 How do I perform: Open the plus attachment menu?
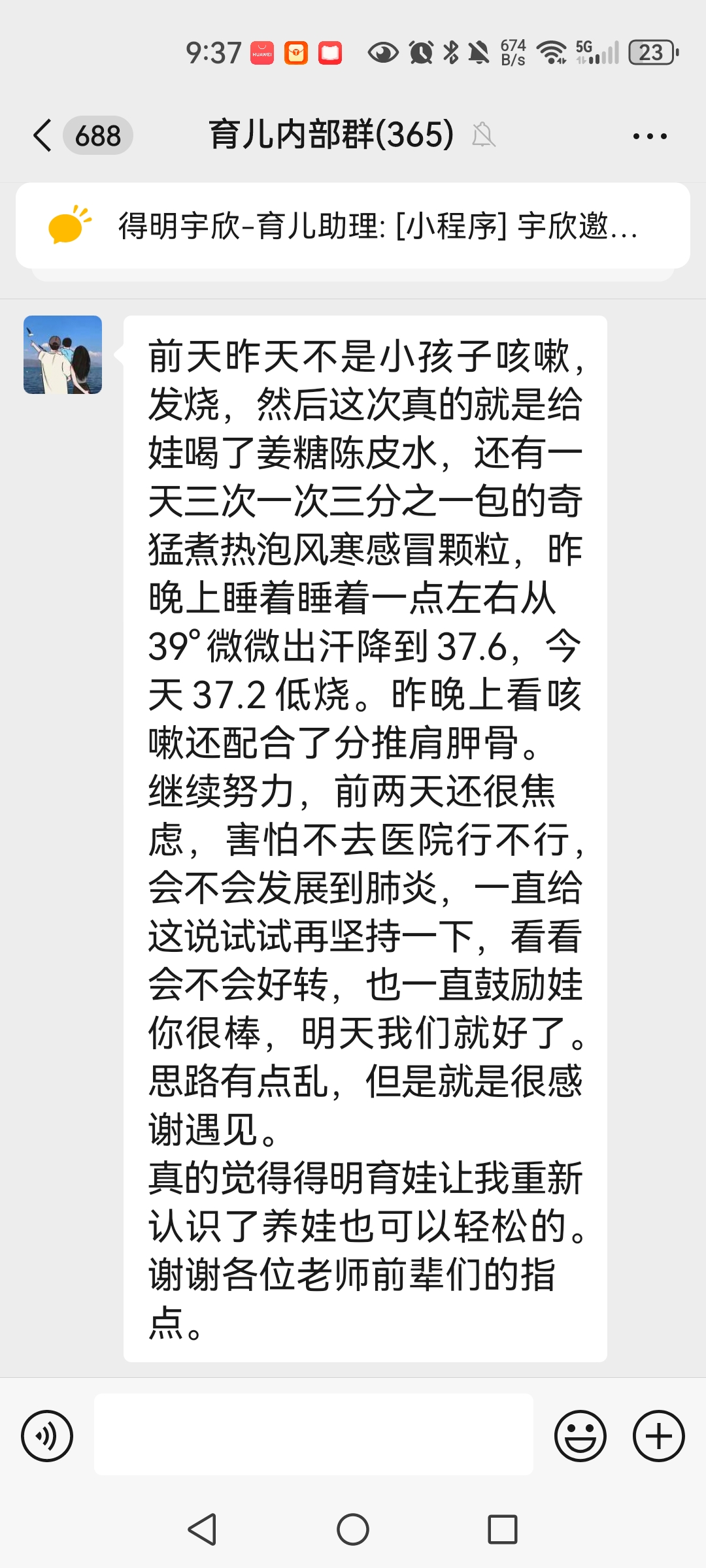point(658,1435)
